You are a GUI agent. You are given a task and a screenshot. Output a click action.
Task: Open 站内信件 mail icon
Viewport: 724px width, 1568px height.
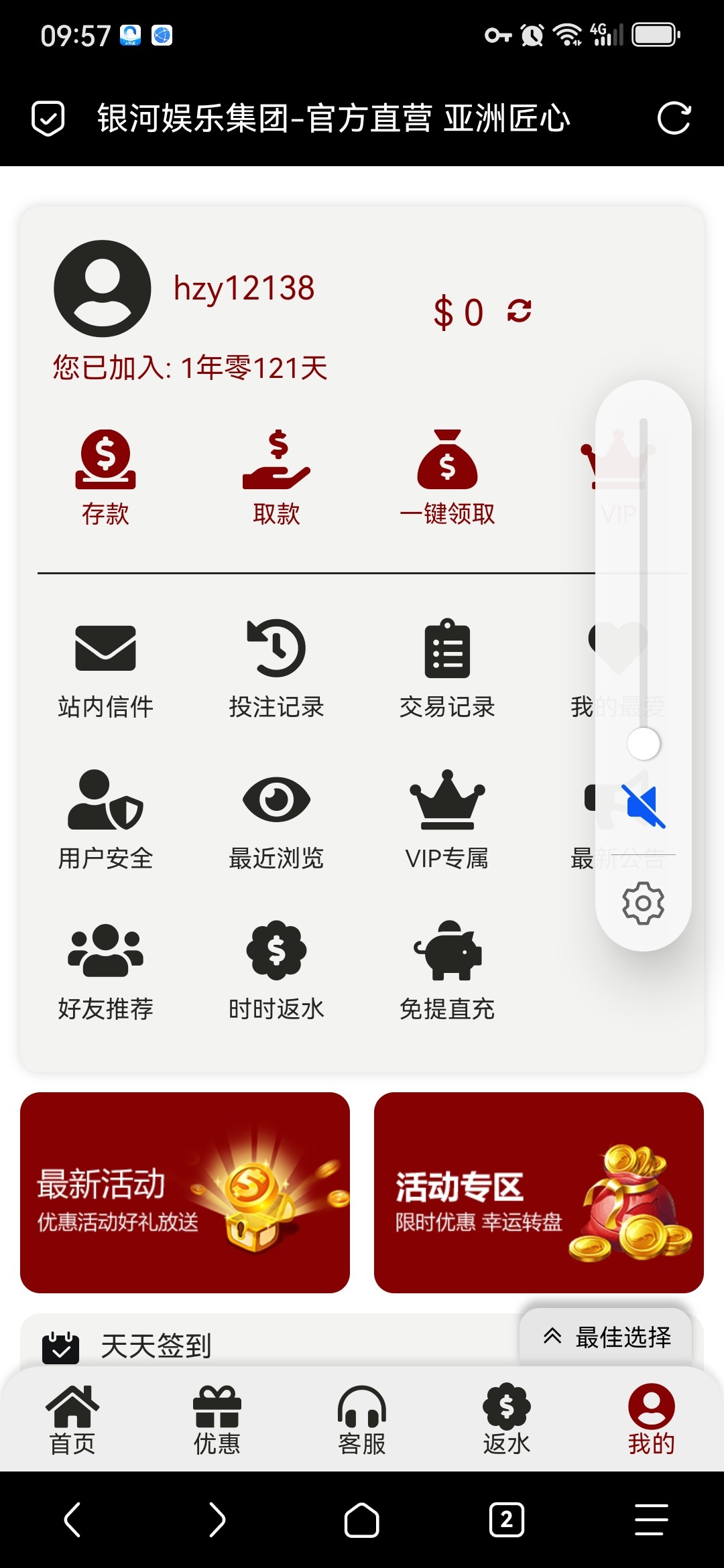(x=105, y=648)
